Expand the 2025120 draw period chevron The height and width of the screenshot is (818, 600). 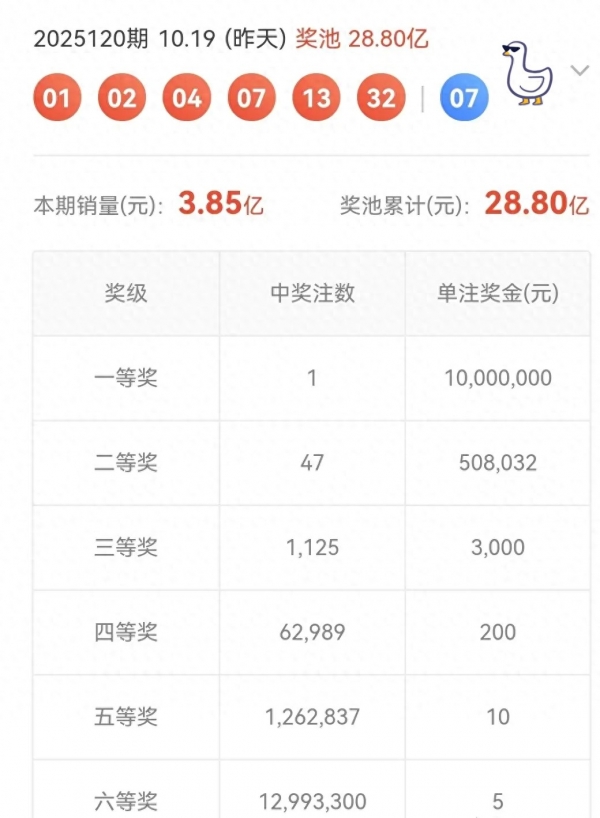click(x=579, y=70)
